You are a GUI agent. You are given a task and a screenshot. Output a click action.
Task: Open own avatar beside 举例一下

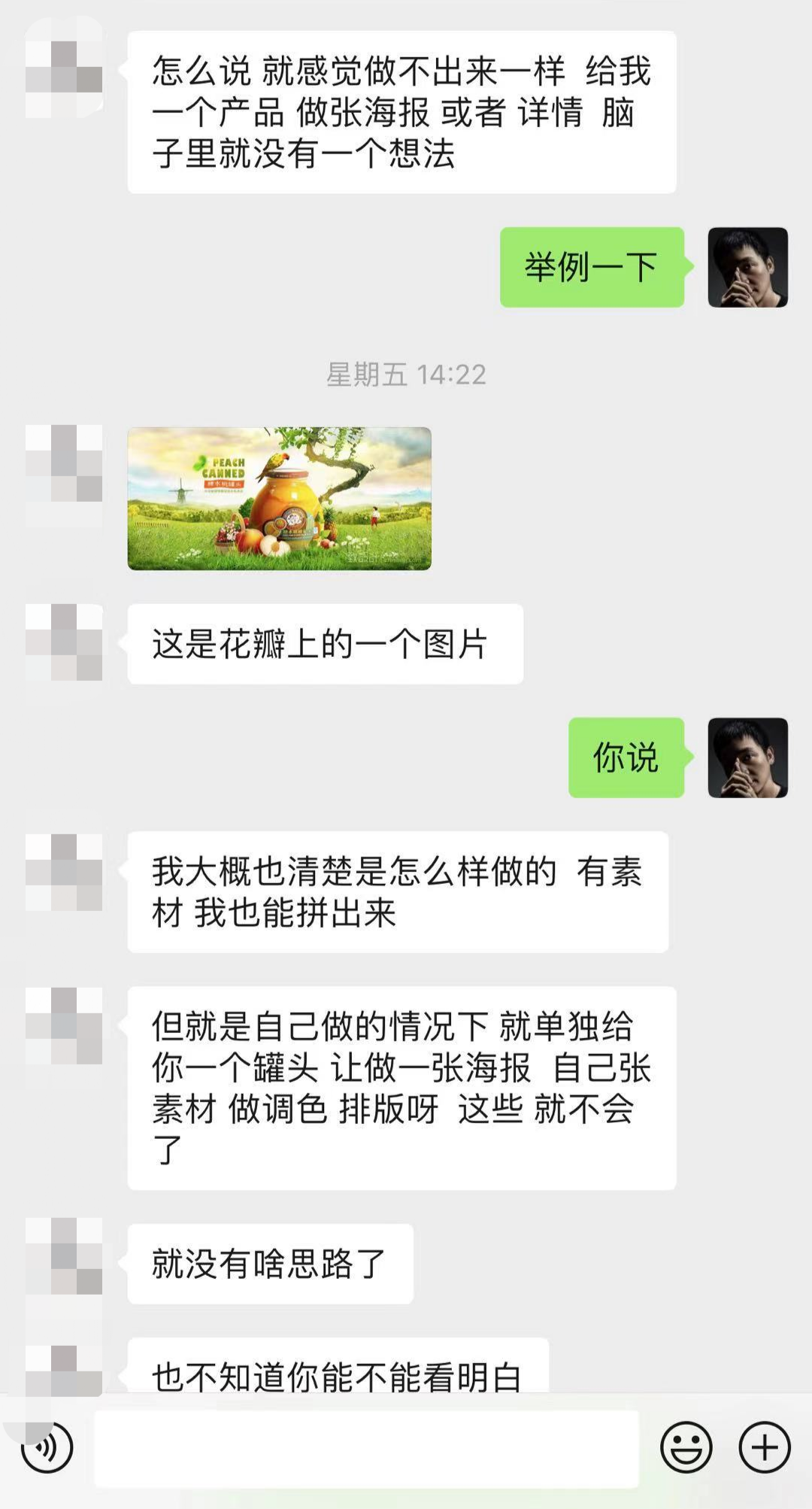coord(747,267)
